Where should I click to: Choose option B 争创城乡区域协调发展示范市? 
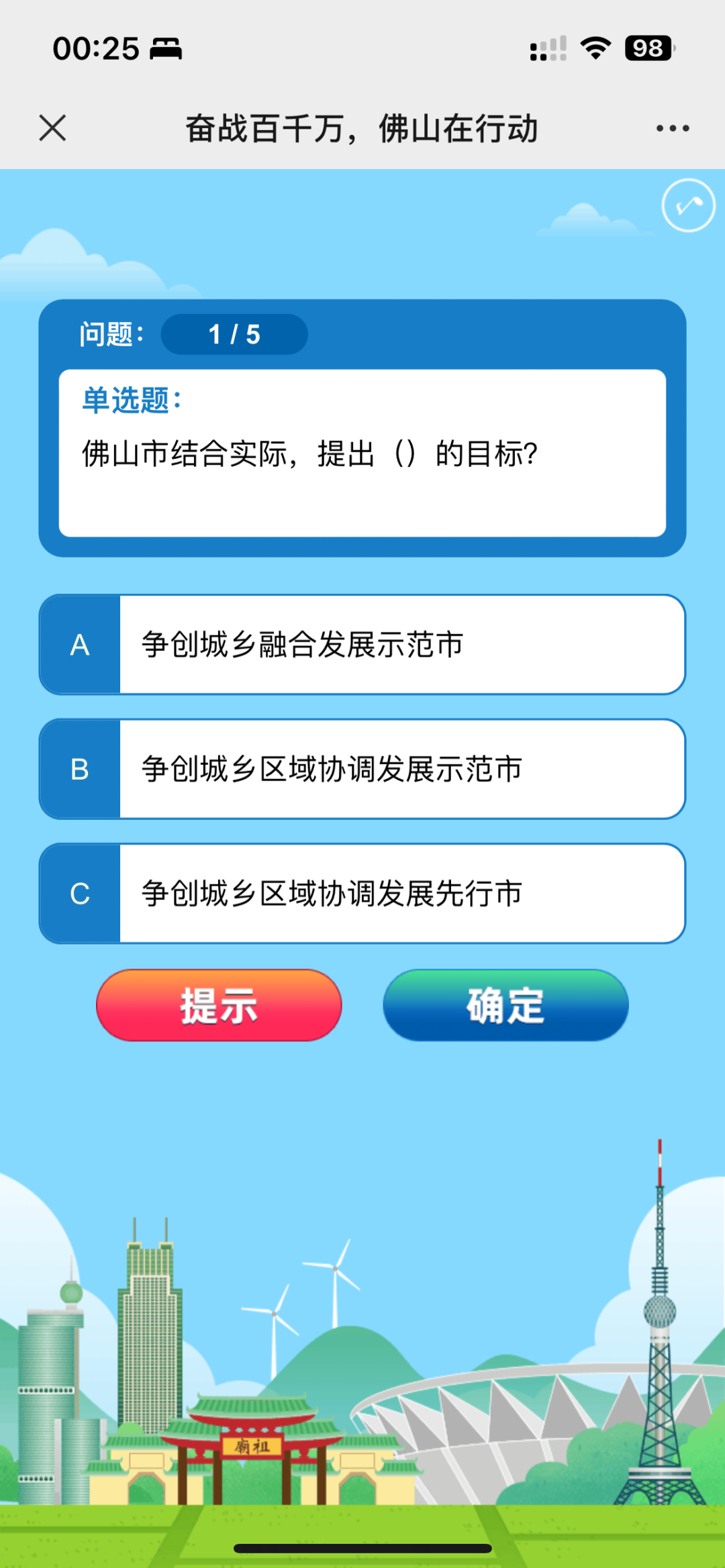coord(362,769)
